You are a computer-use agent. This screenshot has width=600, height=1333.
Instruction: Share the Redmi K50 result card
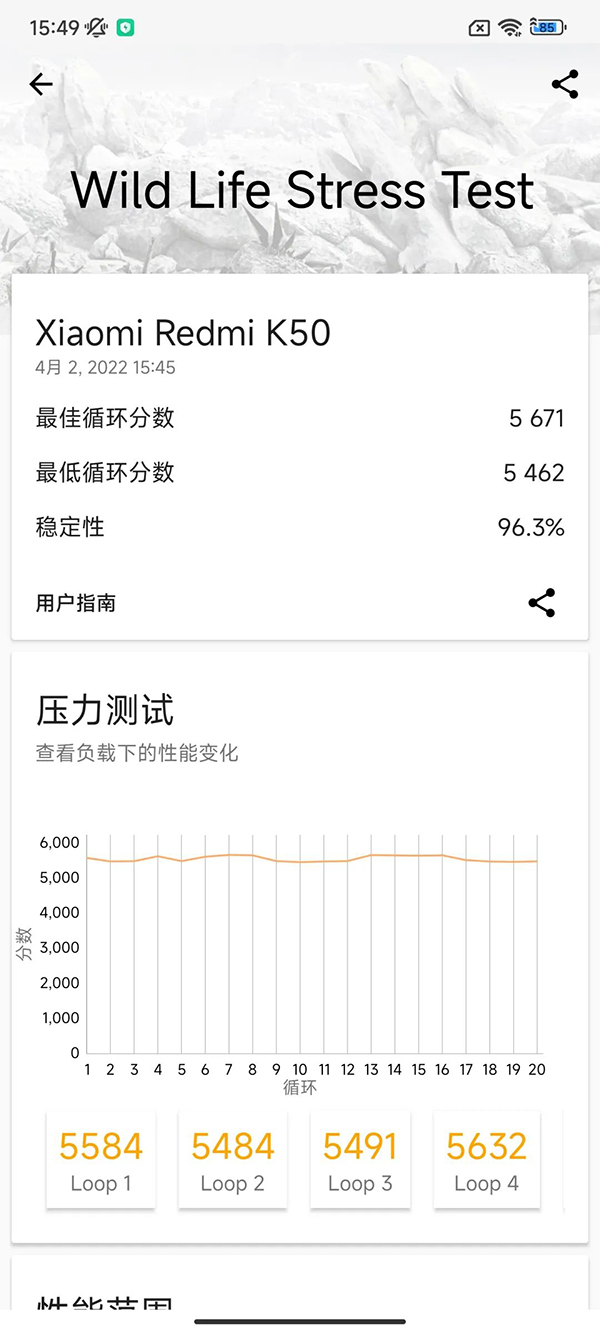point(541,603)
